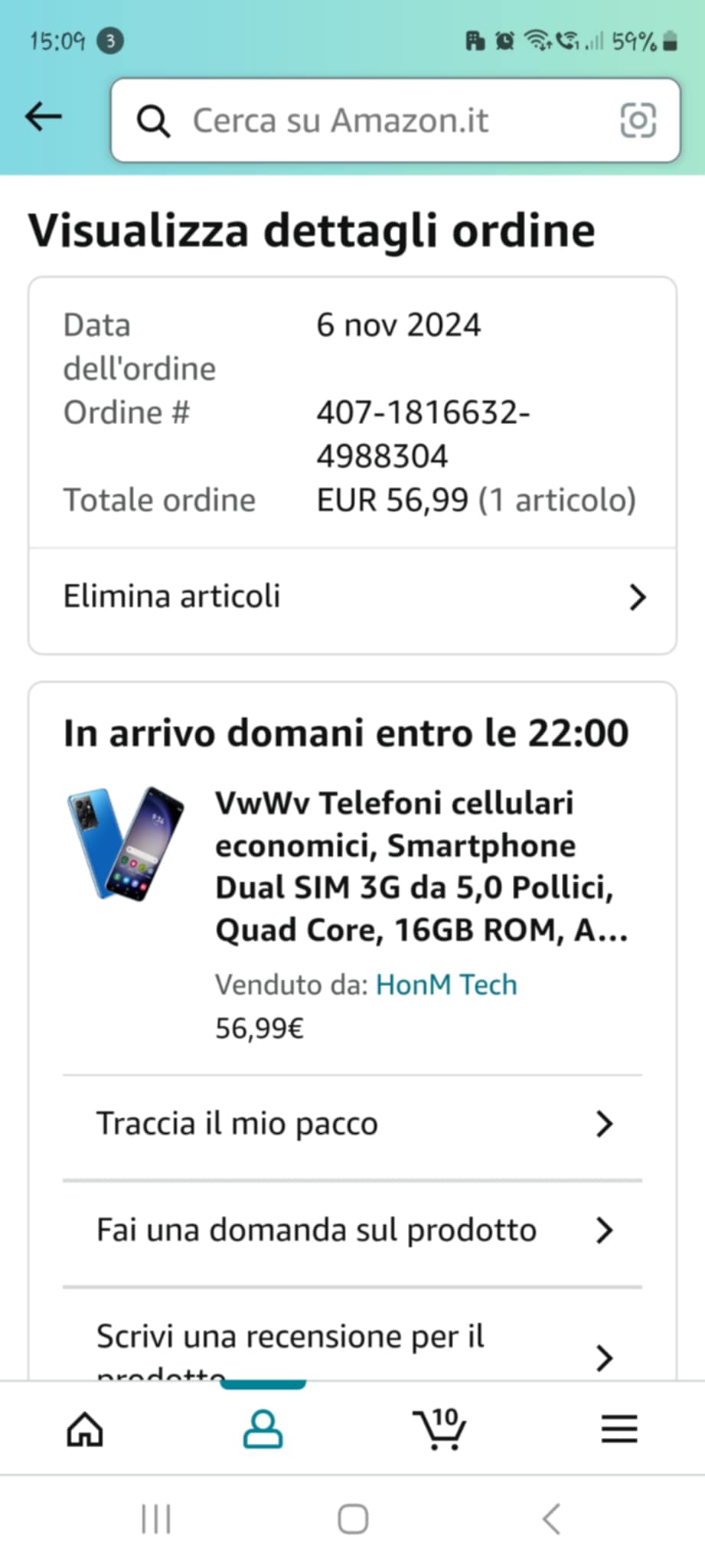Tap the system home button
Viewport: 705px width, 1568px height.
coord(353,1519)
